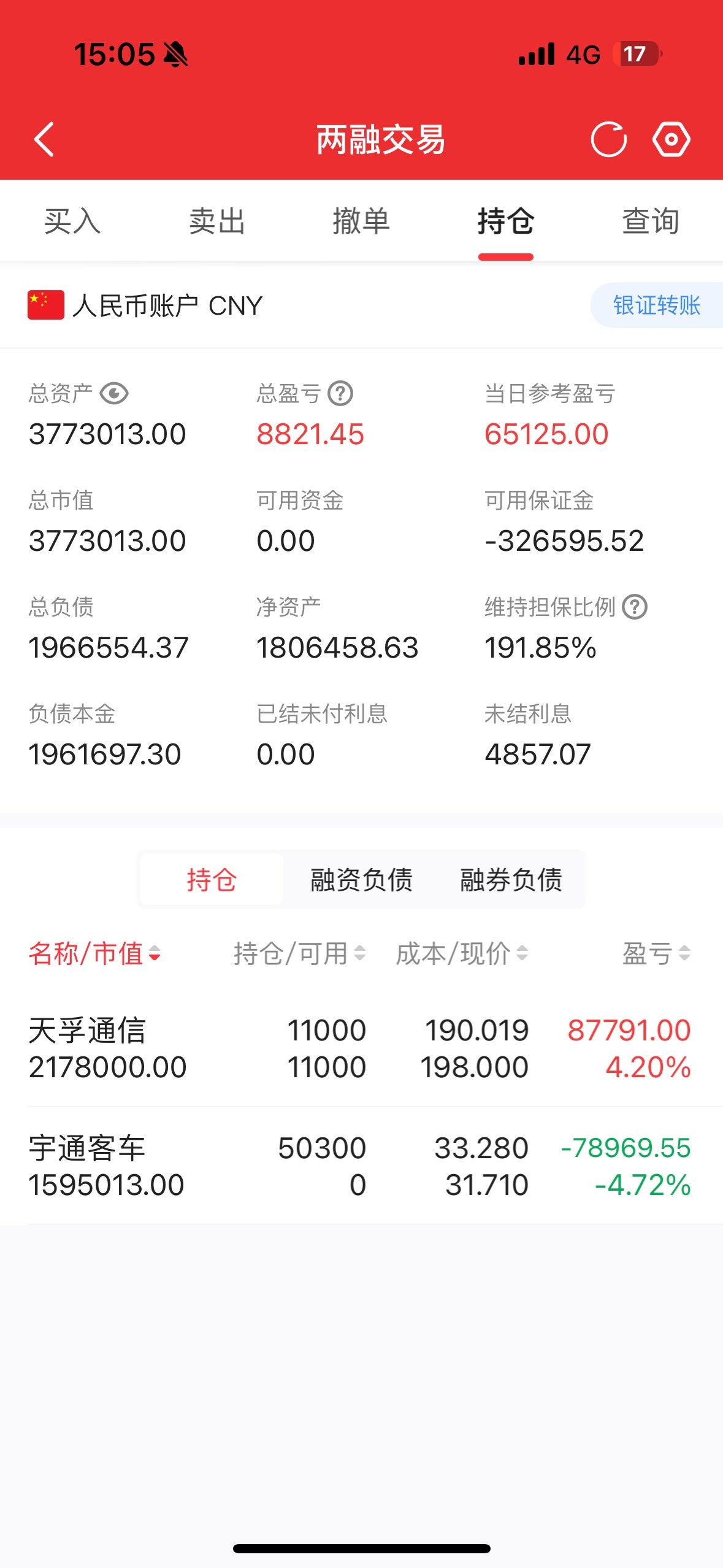Open the 宇通客车 position row

[361, 1166]
